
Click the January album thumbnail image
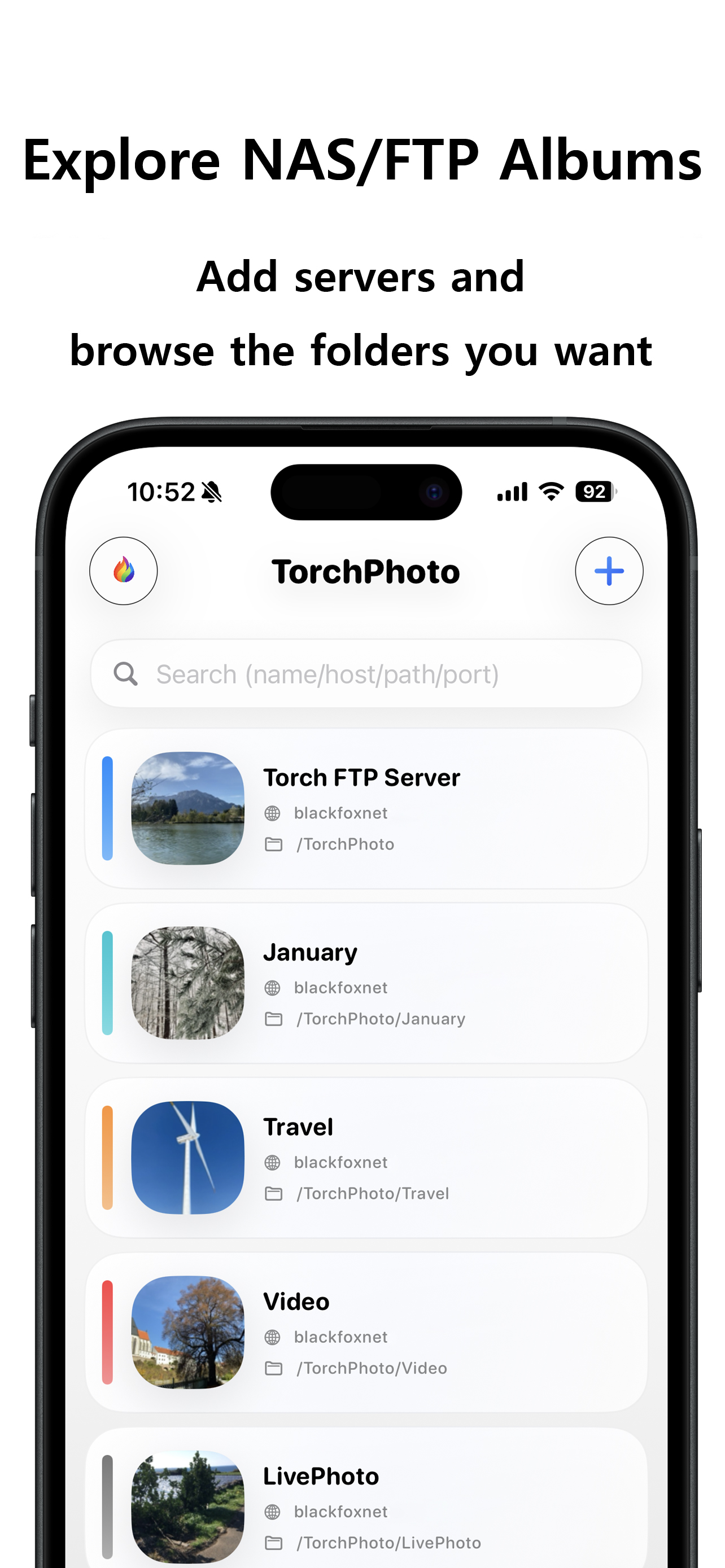point(187,984)
